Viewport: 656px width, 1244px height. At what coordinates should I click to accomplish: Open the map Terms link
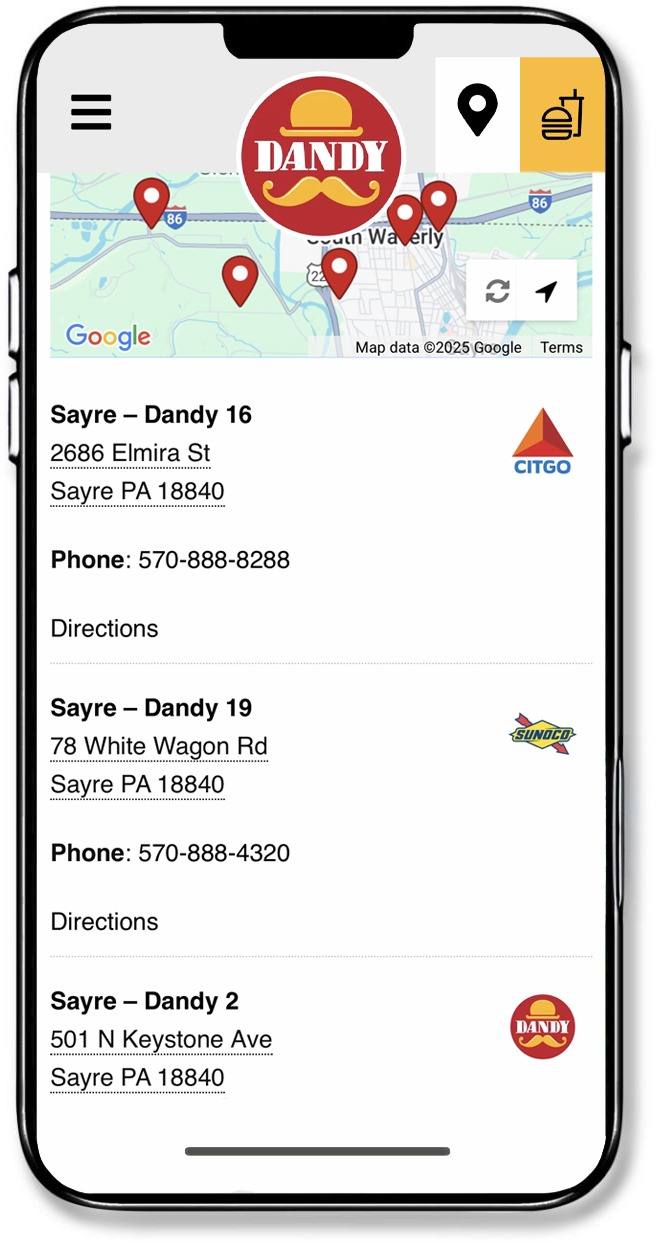tap(561, 347)
